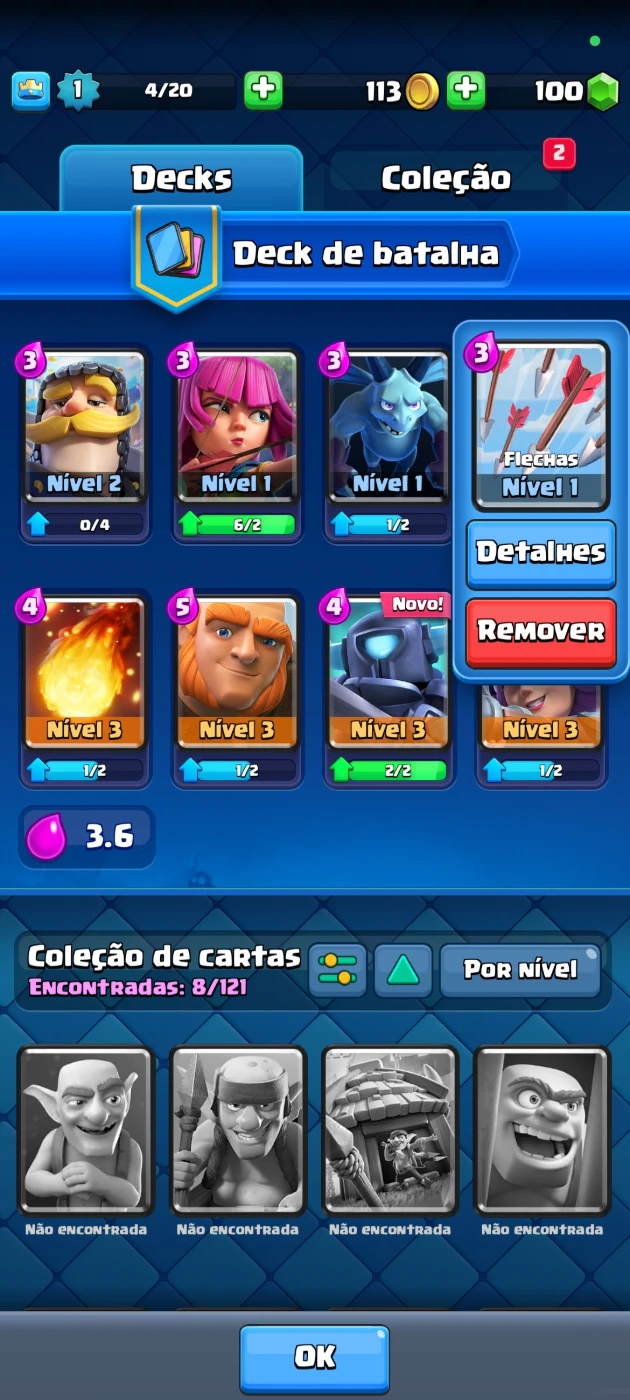Toggle sort direction with the green triangle
630x1400 pixels.
[403, 969]
